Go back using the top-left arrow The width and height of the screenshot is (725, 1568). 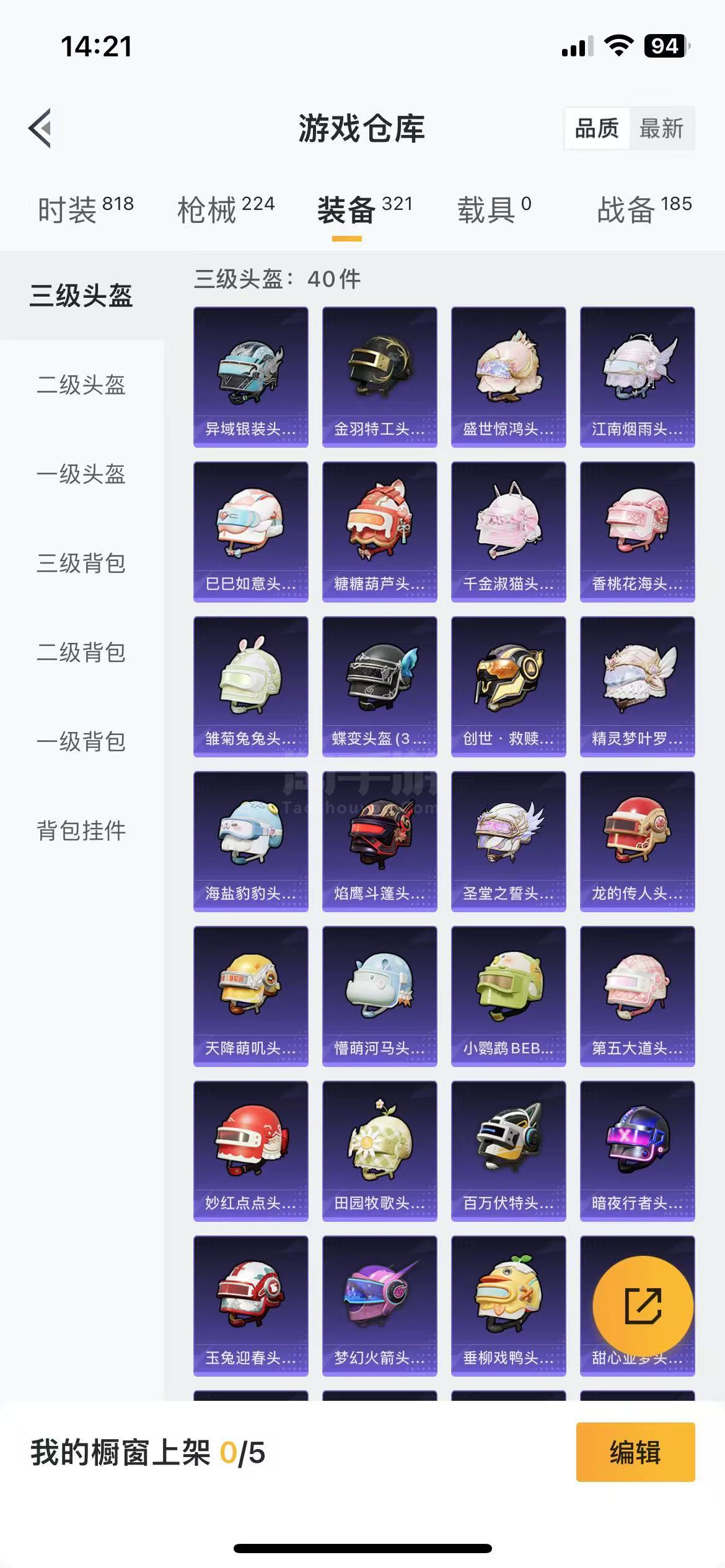click(x=40, y=128)
